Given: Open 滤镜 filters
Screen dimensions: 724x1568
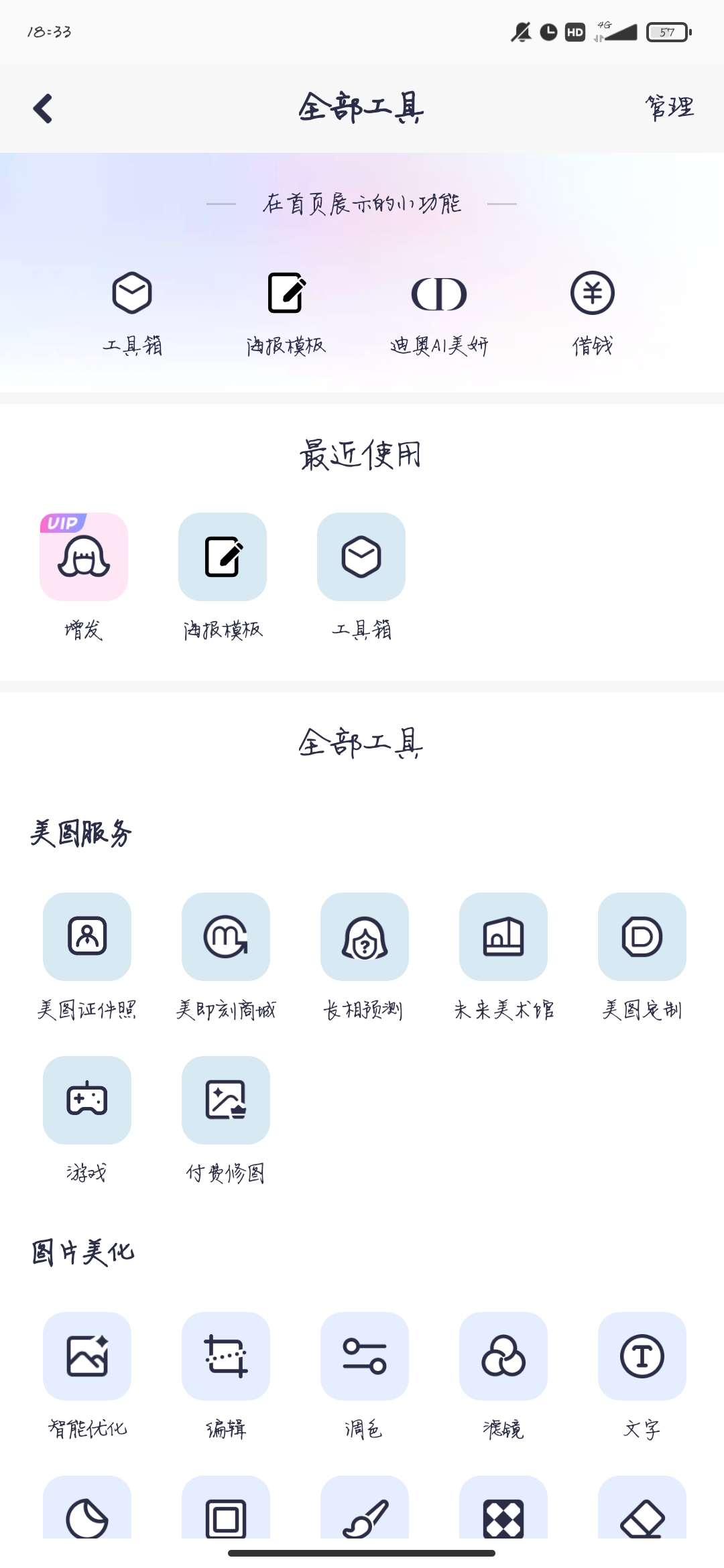Looking at the screenshot, I should (x=503, y=1356).
